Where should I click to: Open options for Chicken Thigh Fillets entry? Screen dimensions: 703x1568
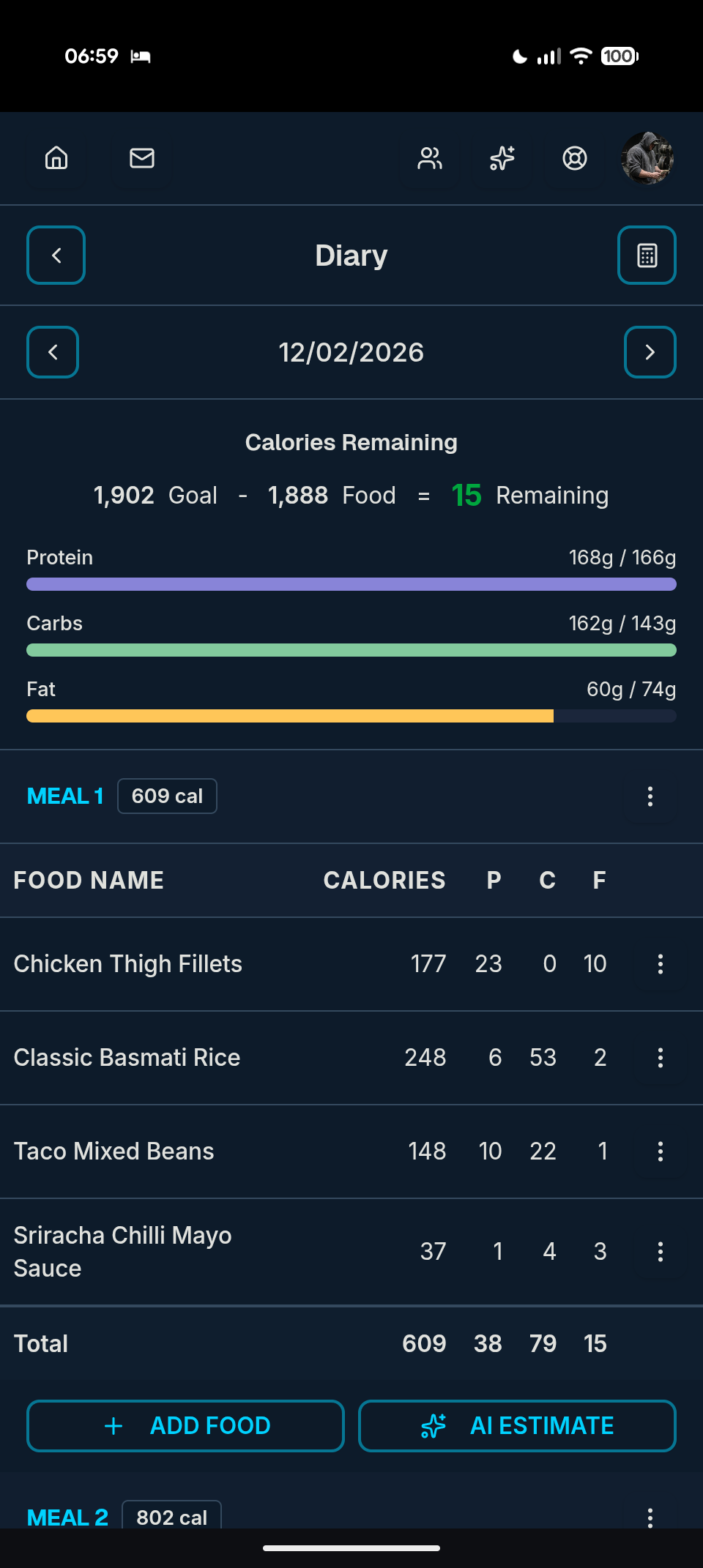[659, 964]
